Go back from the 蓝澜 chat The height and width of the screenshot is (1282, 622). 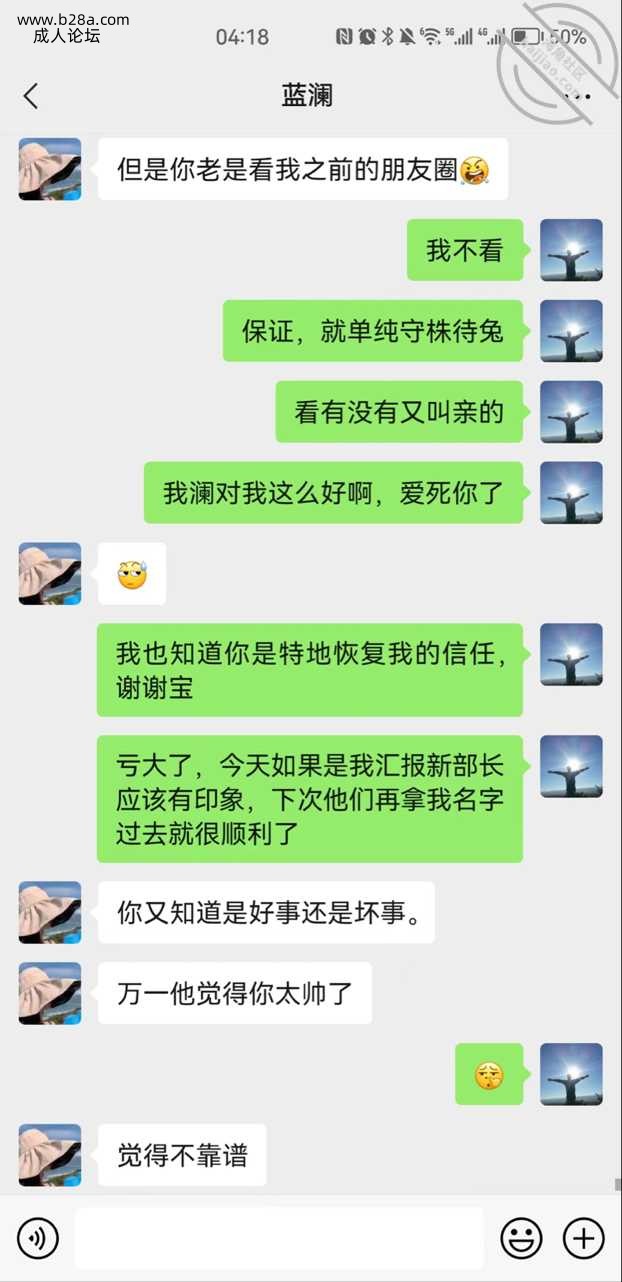(x=30, y=96)
